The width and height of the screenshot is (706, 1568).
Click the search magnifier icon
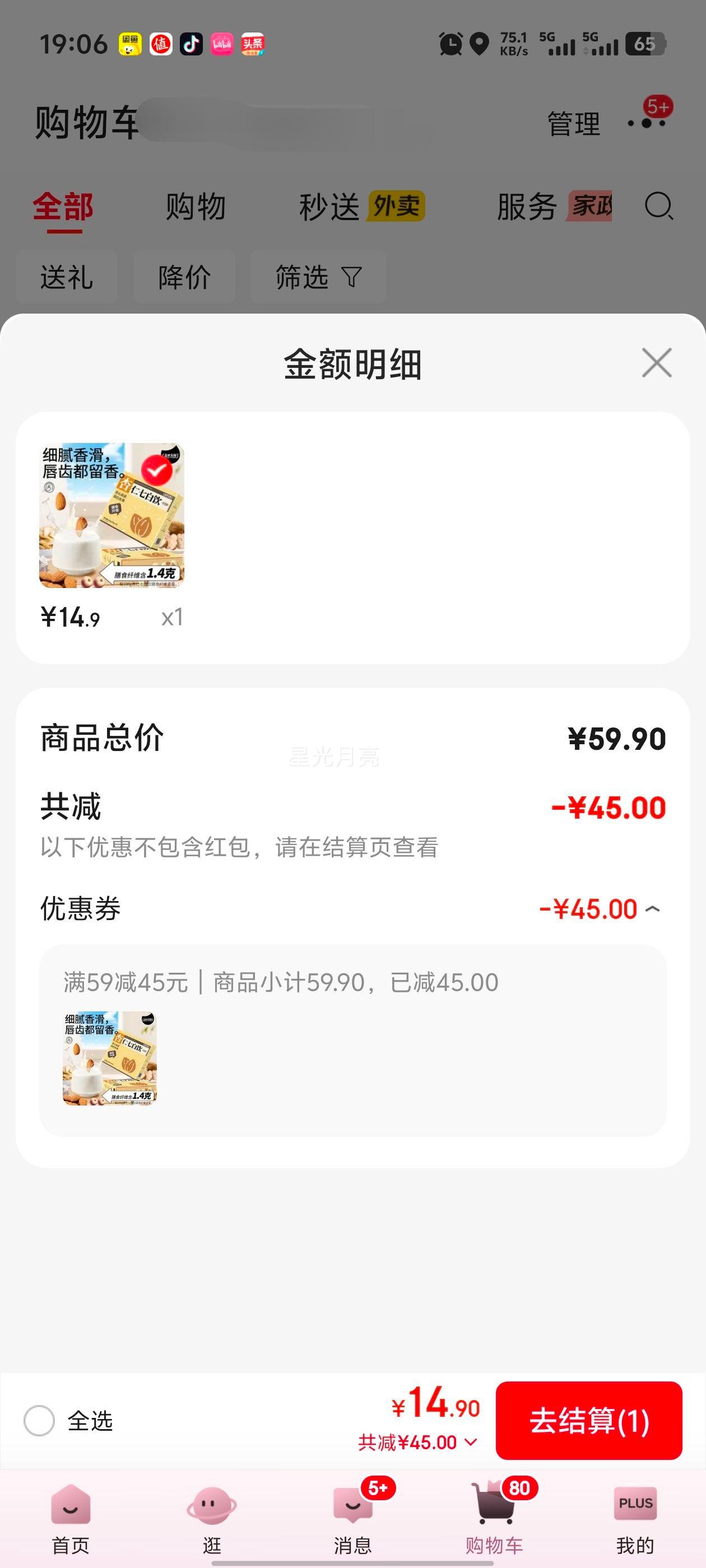point(658,207)
